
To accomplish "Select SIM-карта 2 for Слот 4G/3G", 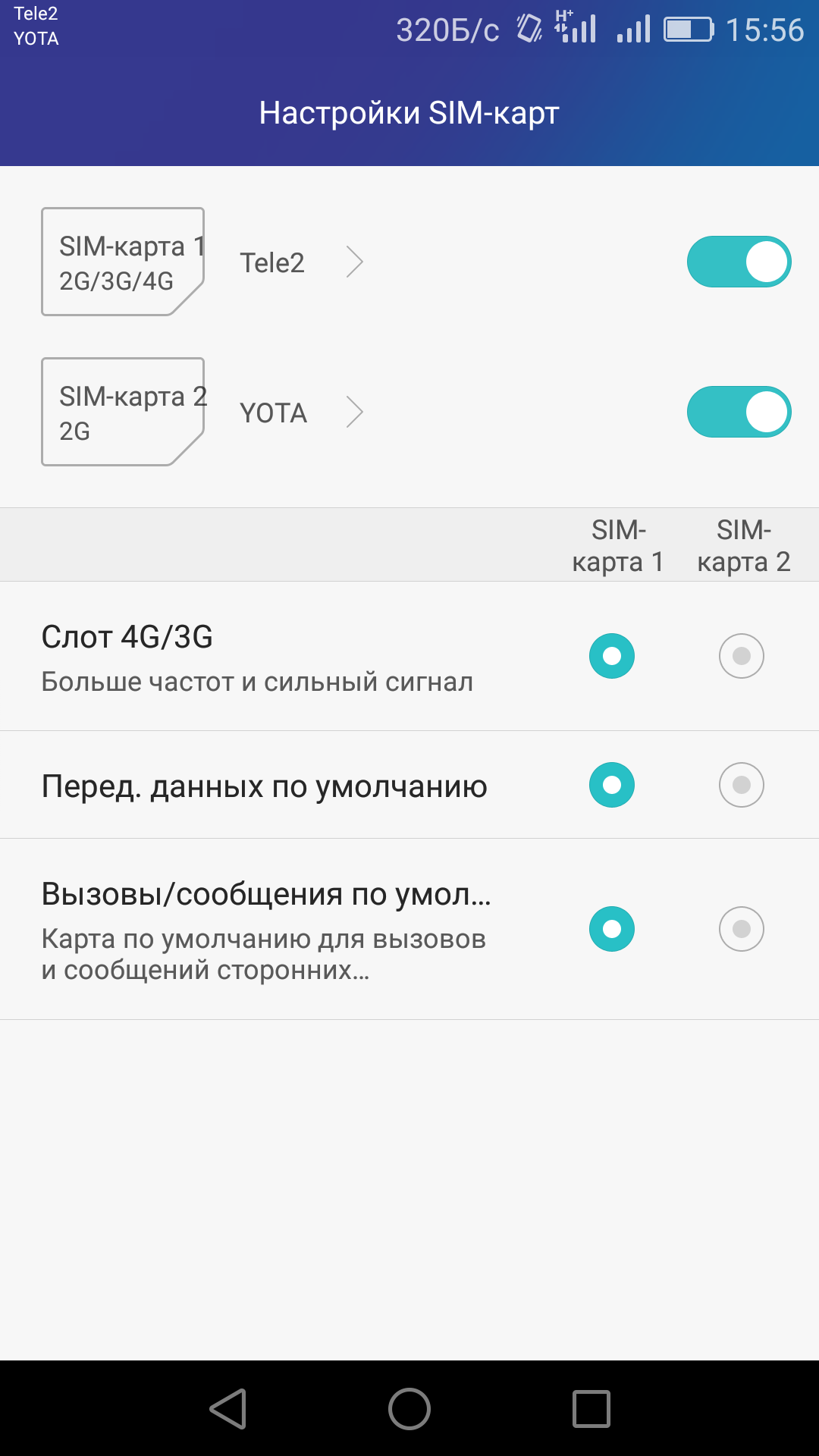I will tap(742, 656).
